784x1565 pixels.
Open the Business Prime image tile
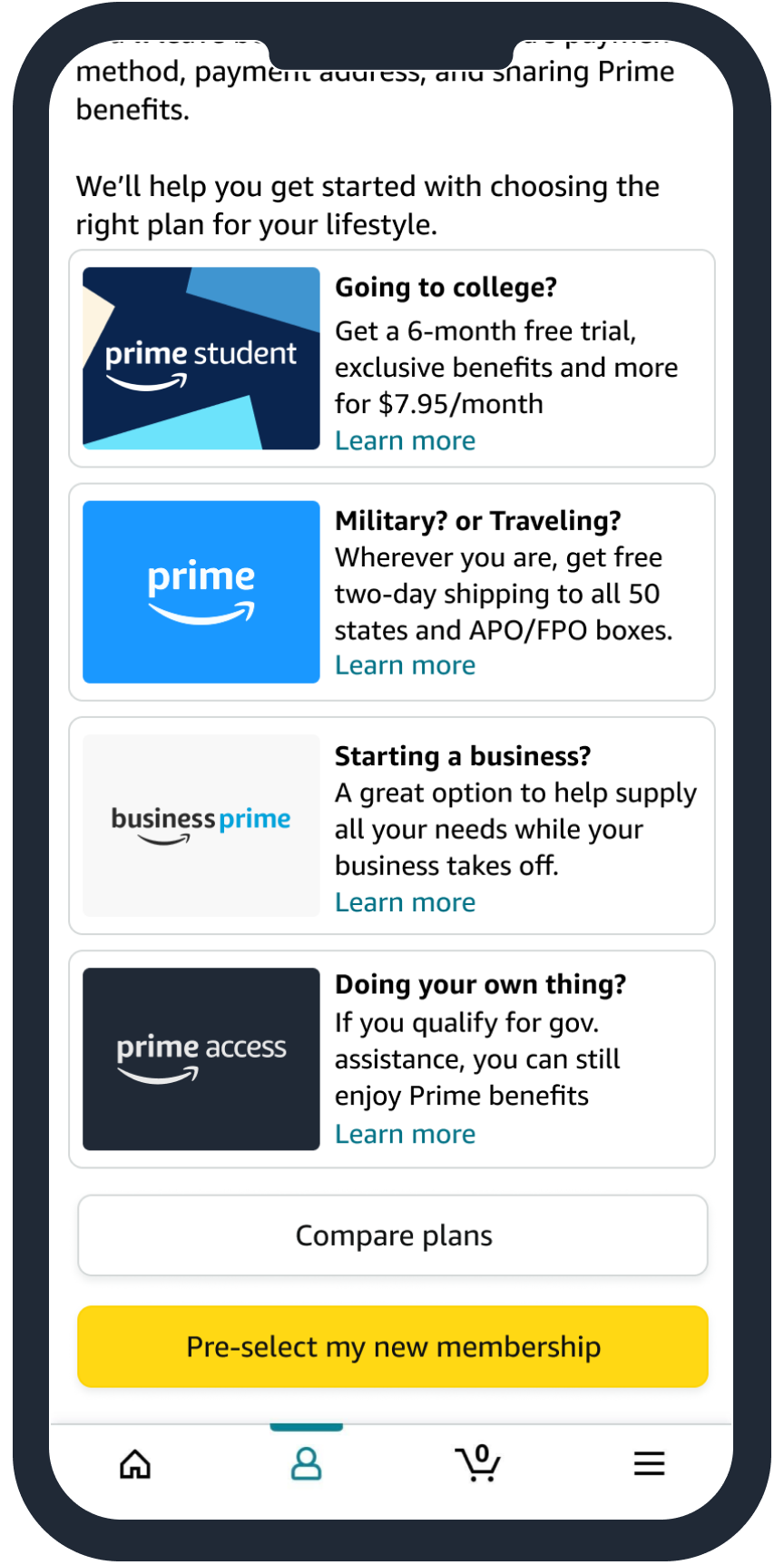[201, 825]
